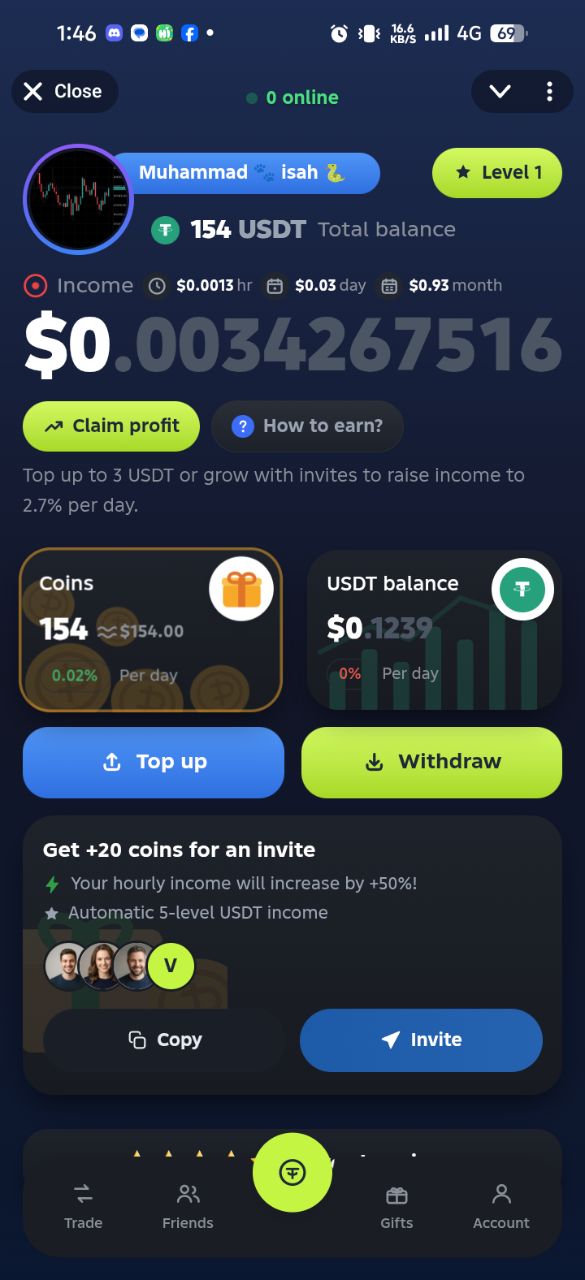Select the USDT balance card
This screenshot has height=1280, width=585.
click(435, 630)
